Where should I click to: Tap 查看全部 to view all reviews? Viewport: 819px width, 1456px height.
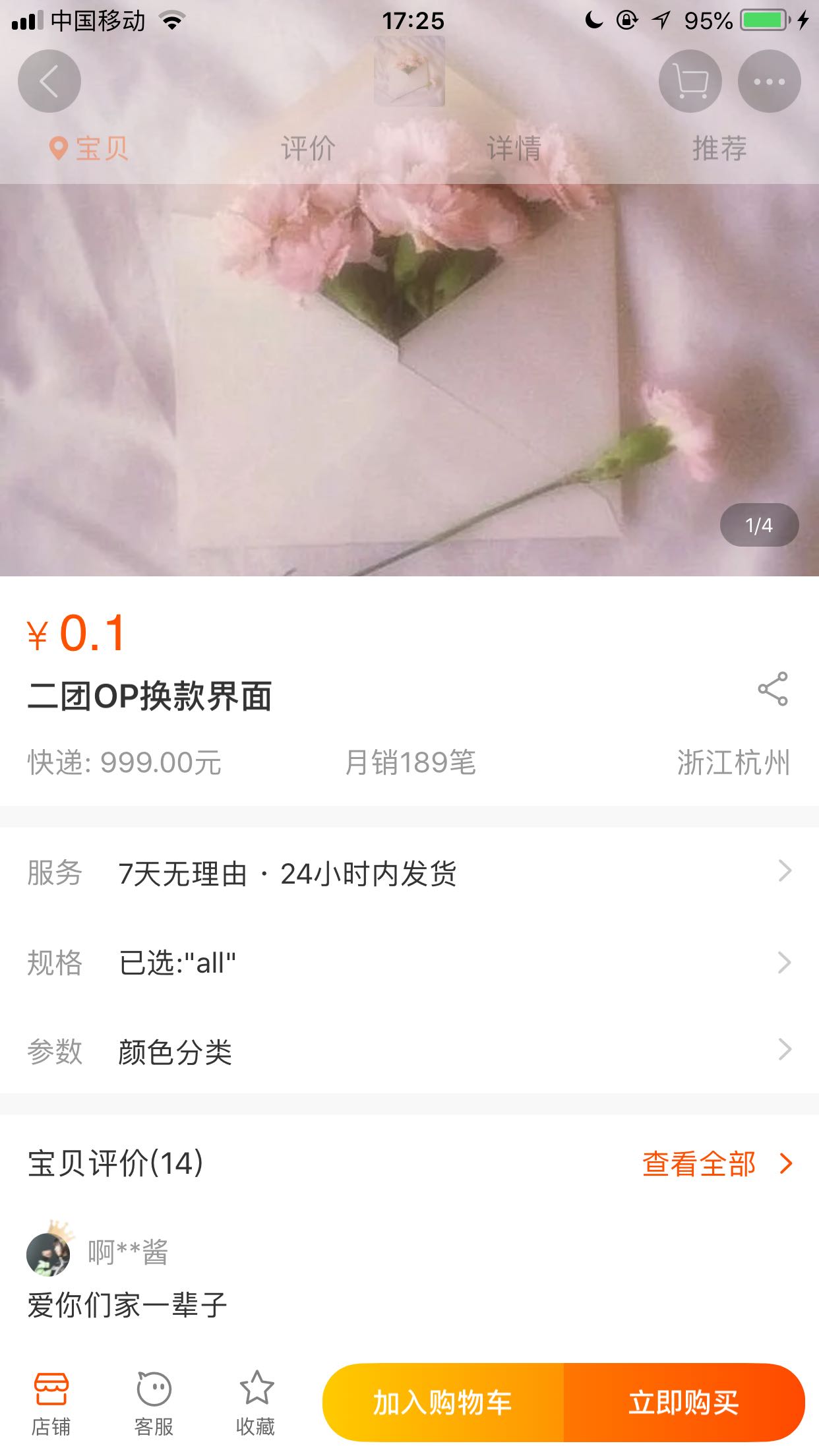click(x=716, y=1164)
